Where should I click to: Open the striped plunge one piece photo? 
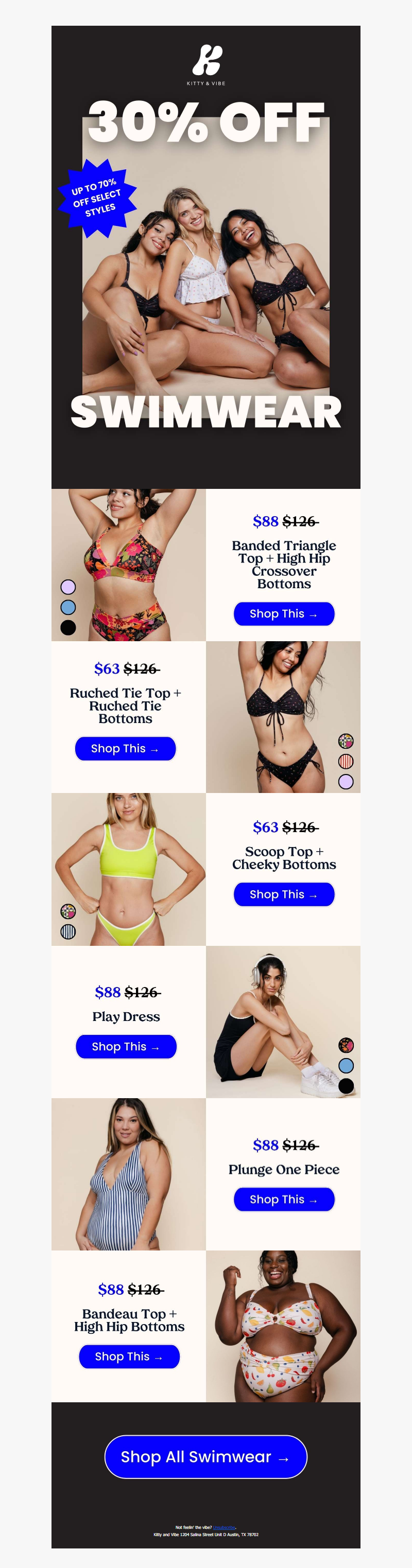point(129,1174)
